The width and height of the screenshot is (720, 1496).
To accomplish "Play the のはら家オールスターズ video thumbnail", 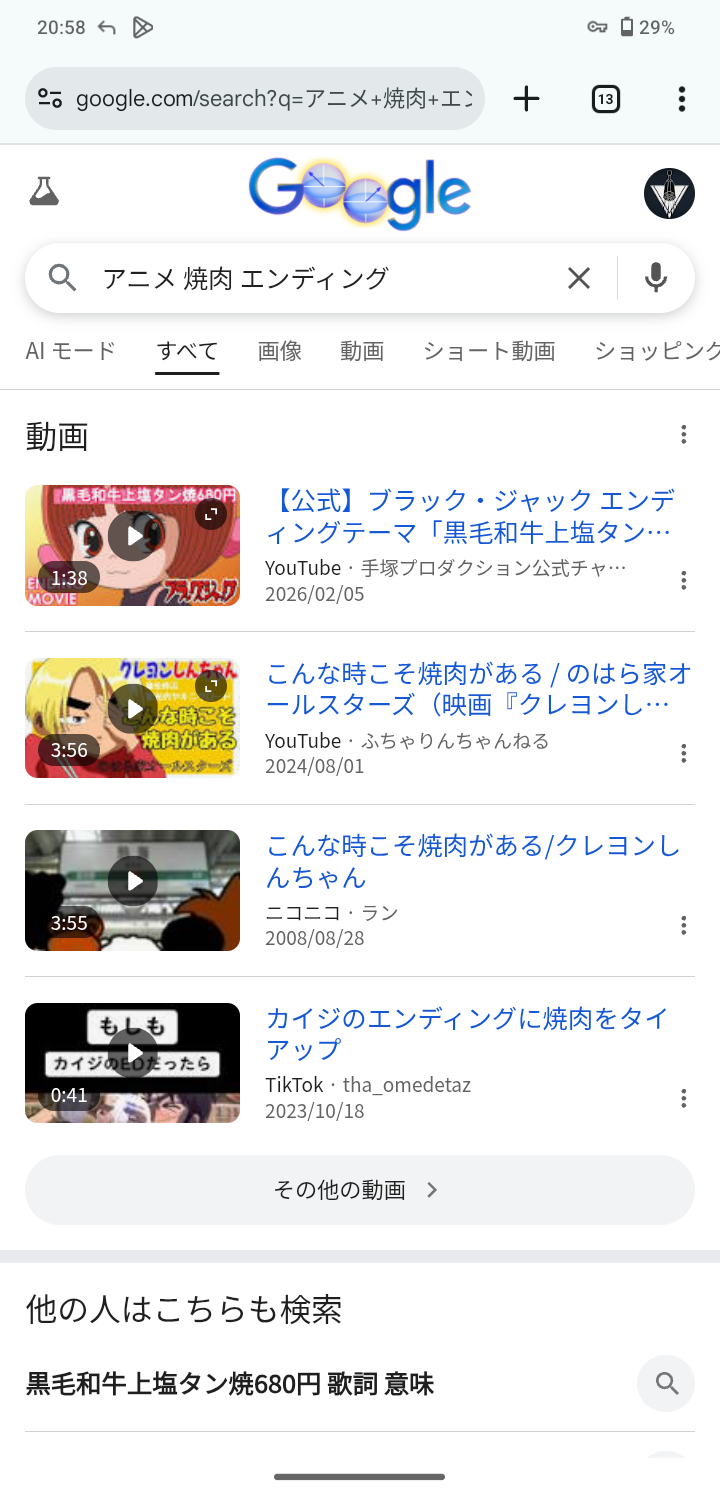I will [x=132, y=717].
